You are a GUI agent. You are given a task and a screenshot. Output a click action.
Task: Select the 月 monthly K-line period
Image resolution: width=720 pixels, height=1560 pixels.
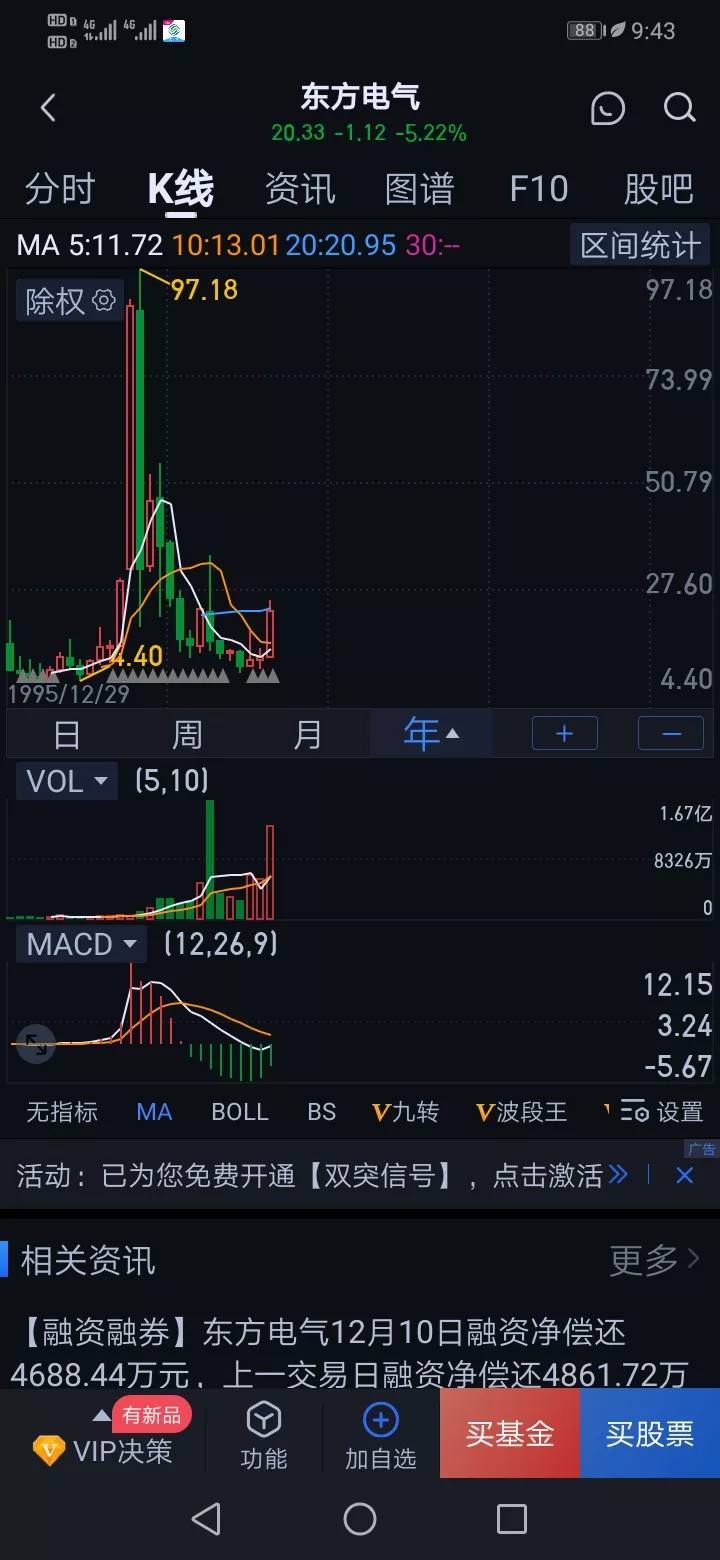tap(308, 735)
